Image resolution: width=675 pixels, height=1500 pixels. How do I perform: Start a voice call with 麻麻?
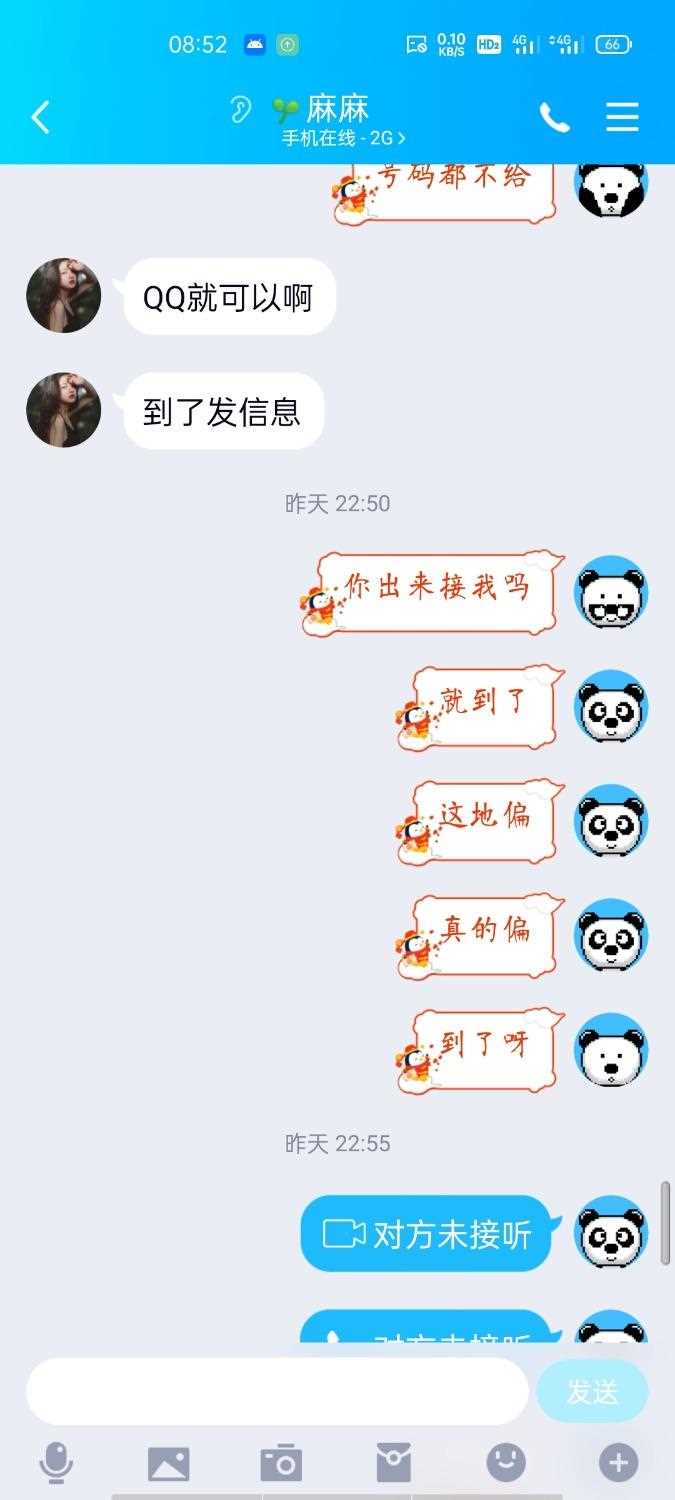pos(554,118)
